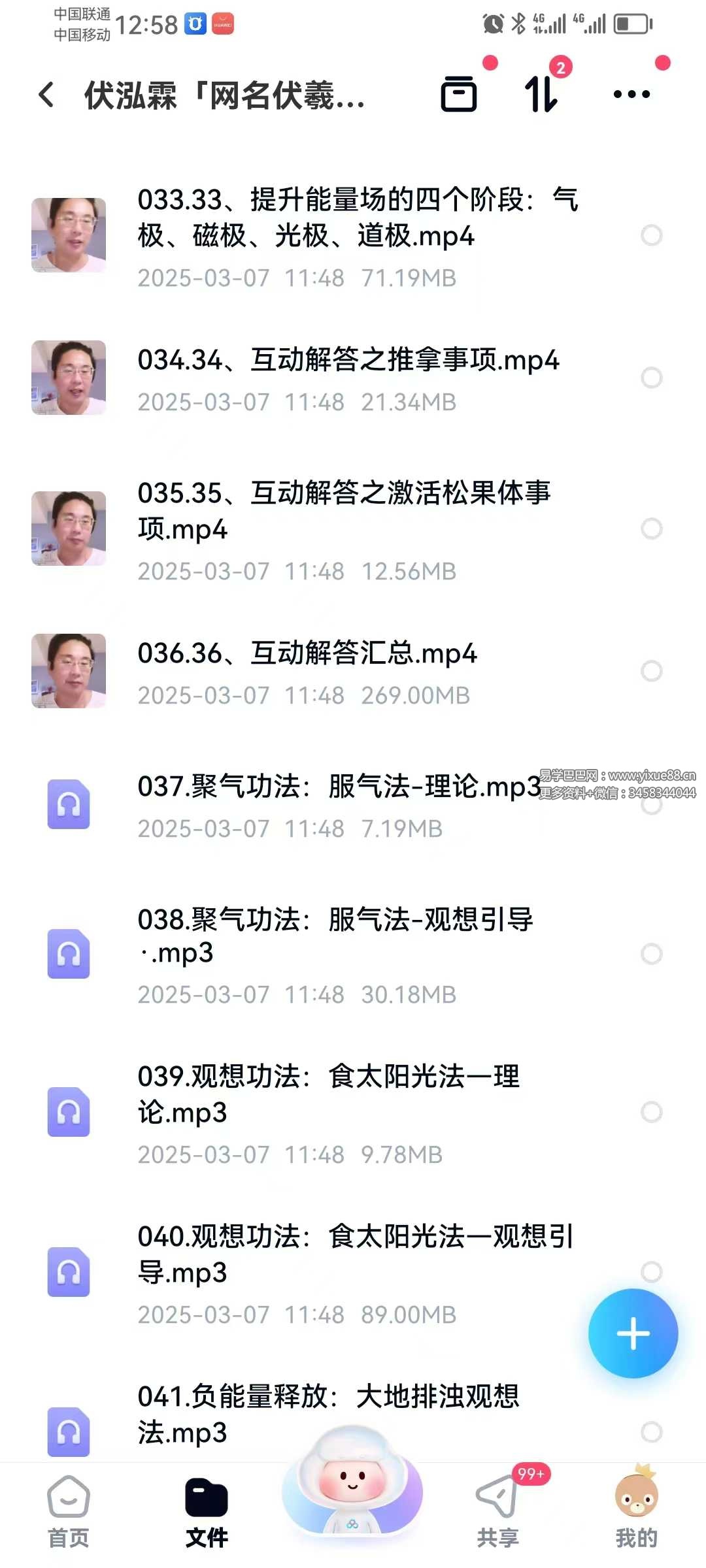Select the checkbox for 038.聚气功法 服气法-观想引导
Screen dimensions: 706x1568
[651, 954]
